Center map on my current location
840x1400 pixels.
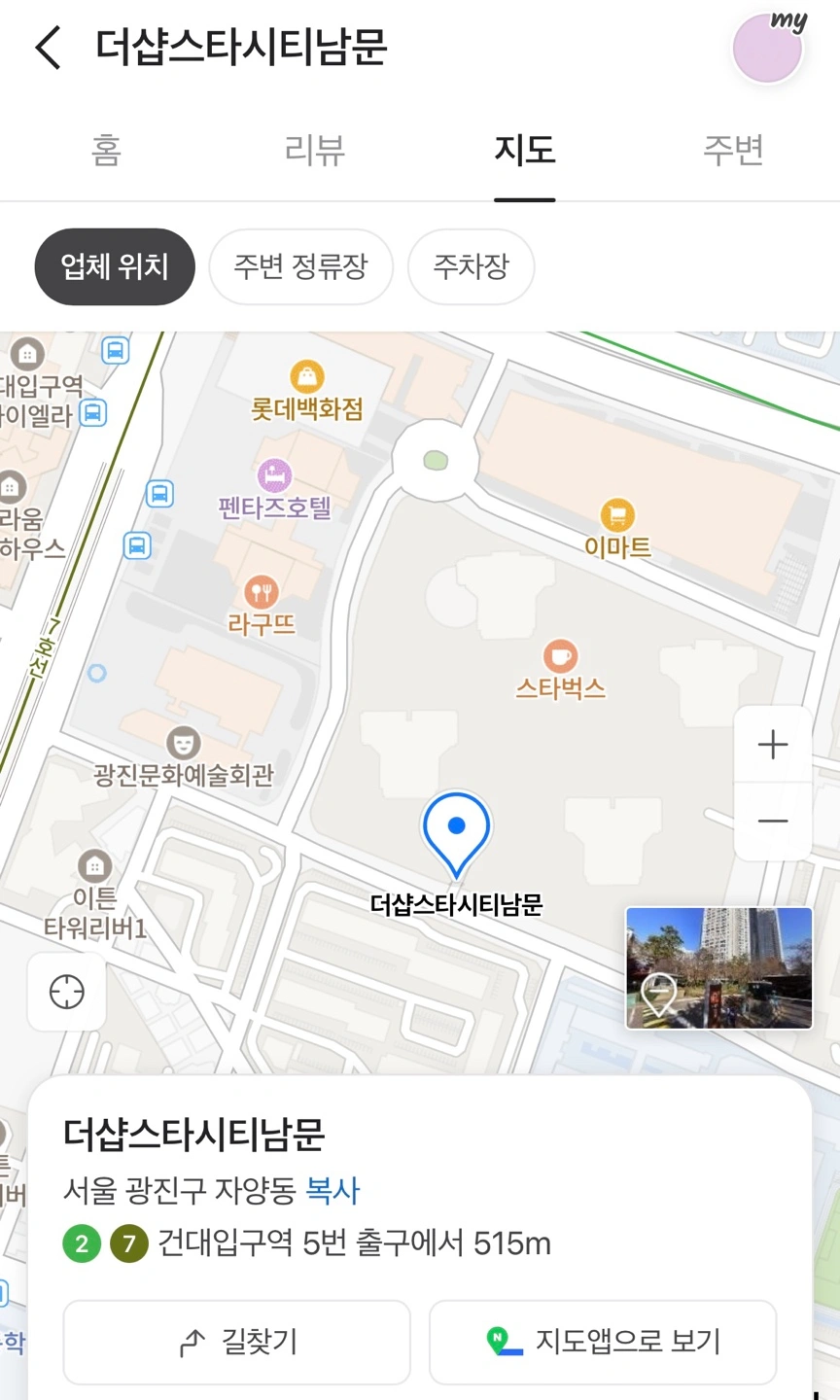point(67,993)
